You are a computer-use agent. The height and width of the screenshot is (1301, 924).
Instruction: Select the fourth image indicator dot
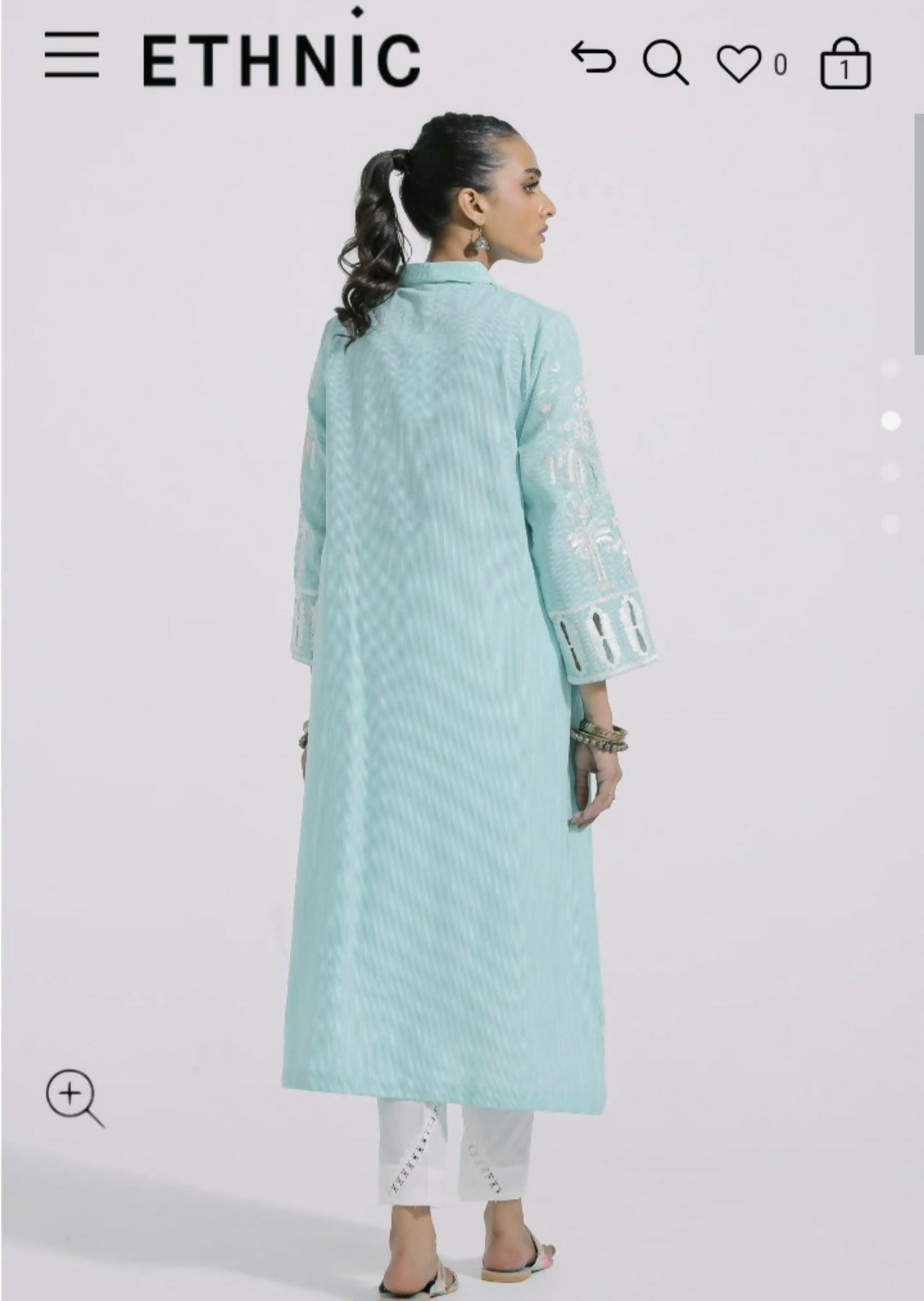click(x=891, y=523)
